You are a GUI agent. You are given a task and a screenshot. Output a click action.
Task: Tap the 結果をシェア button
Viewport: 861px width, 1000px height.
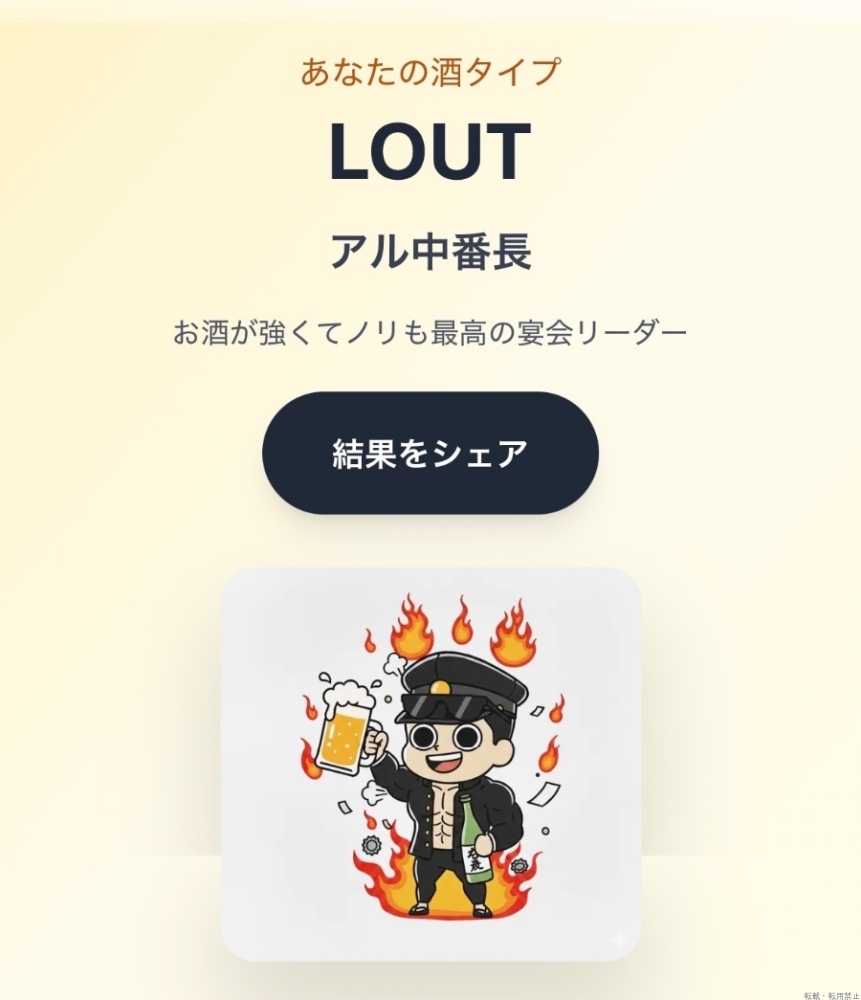pyautogui.click(x=430, y=453)
